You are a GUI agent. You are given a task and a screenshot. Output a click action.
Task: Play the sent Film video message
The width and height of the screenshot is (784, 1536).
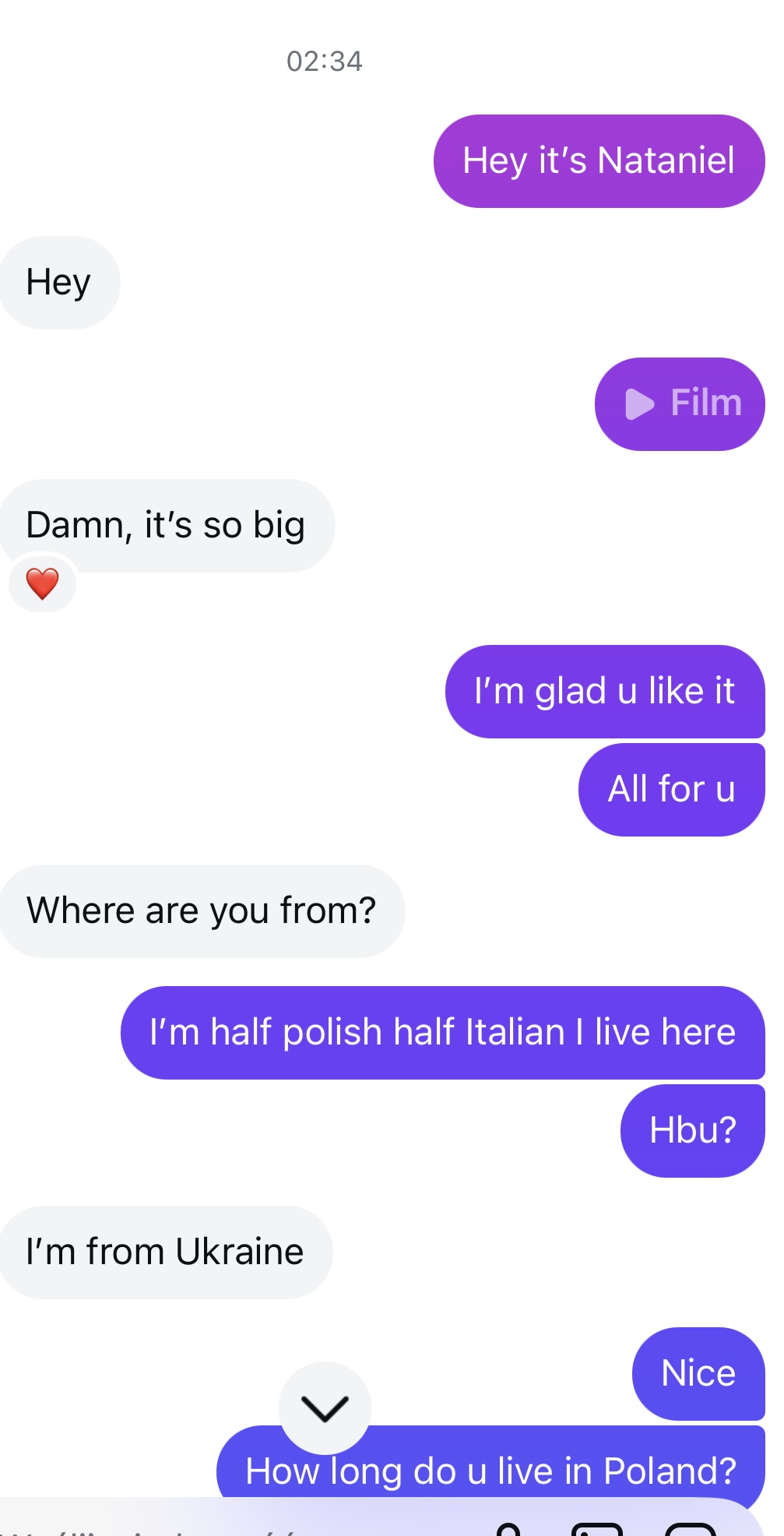tap(680, 403)
